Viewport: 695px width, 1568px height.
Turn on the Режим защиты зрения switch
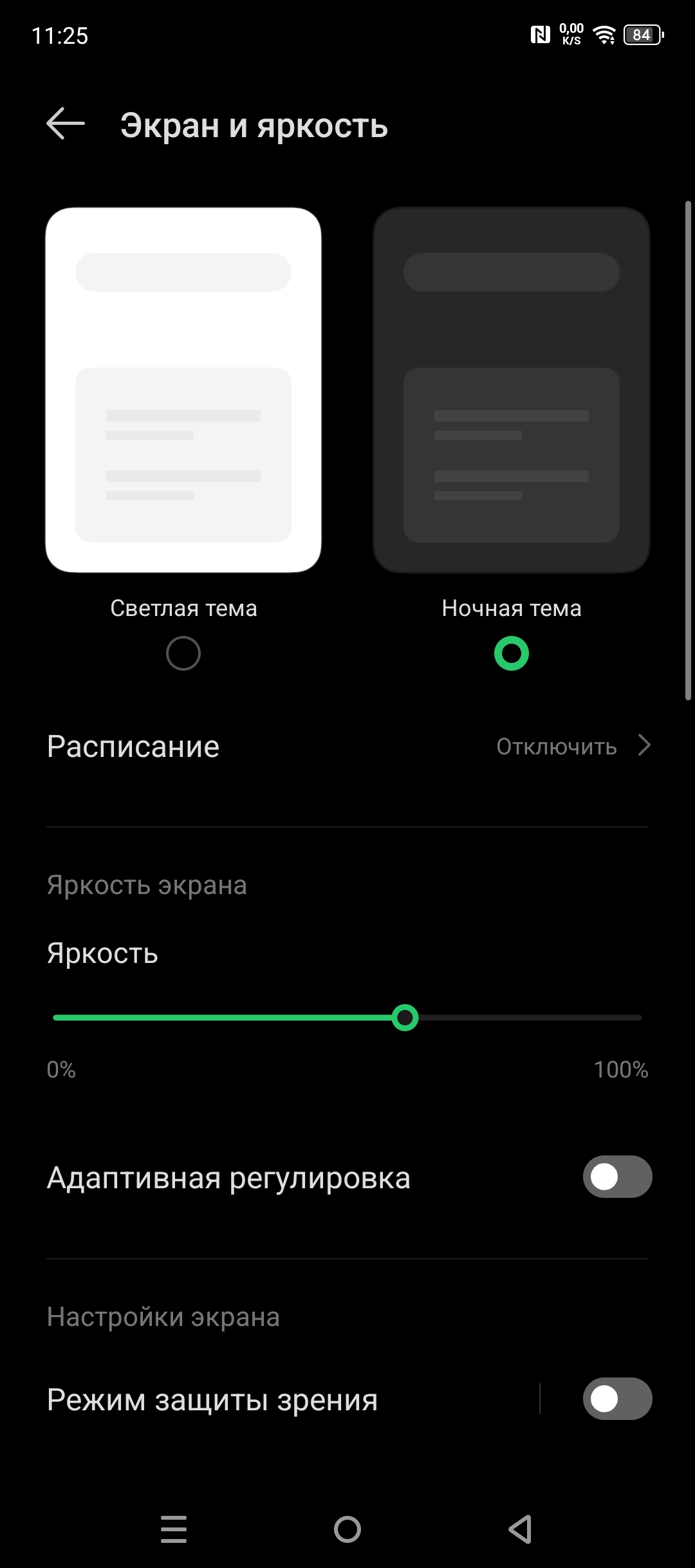[617, 1399]
